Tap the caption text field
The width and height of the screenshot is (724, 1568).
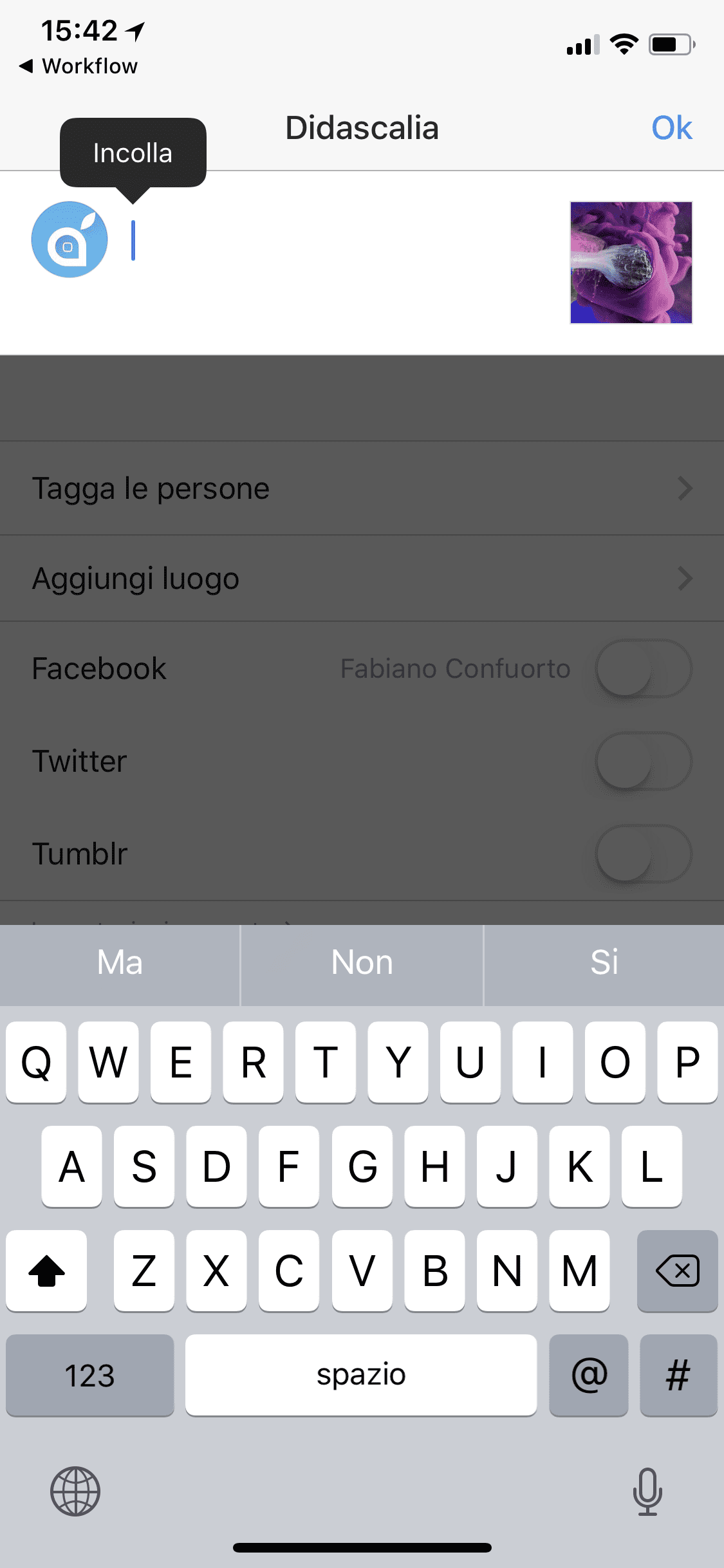[x=341, y=257]
